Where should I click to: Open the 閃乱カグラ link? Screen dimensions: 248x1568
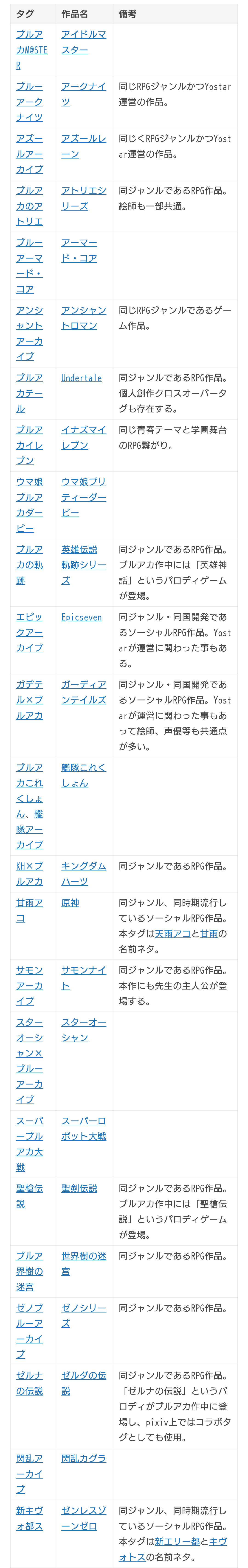[84, 1458]
